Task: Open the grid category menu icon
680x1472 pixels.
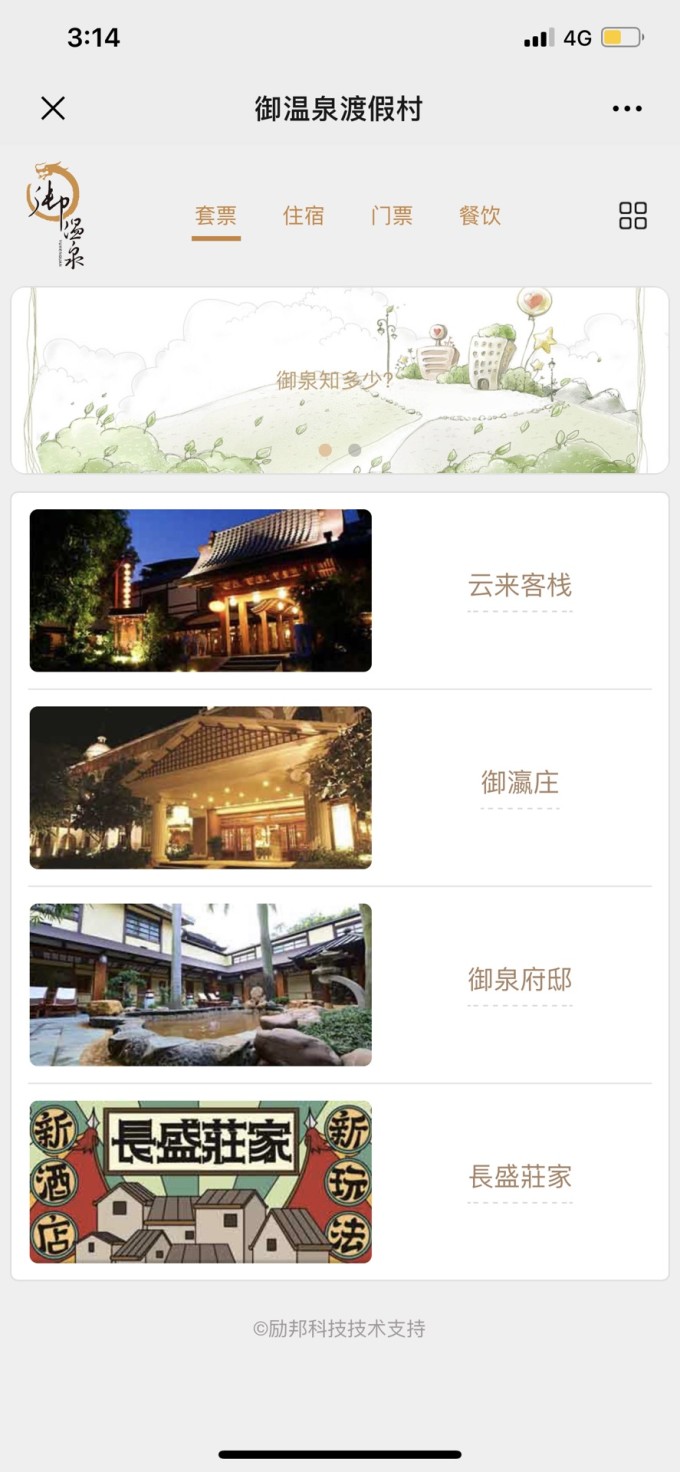Action: 633,215
